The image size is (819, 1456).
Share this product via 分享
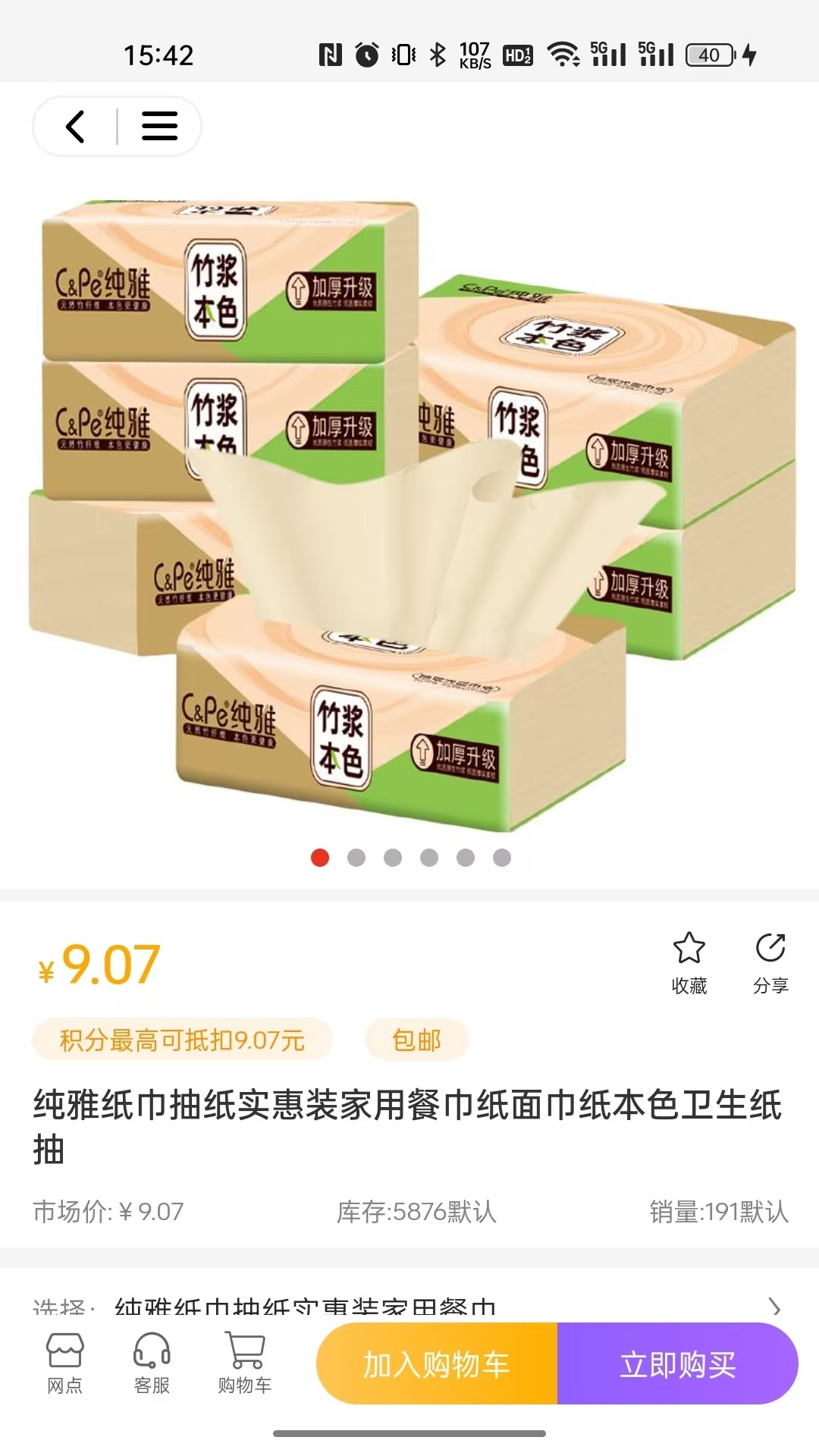(770, 963)
